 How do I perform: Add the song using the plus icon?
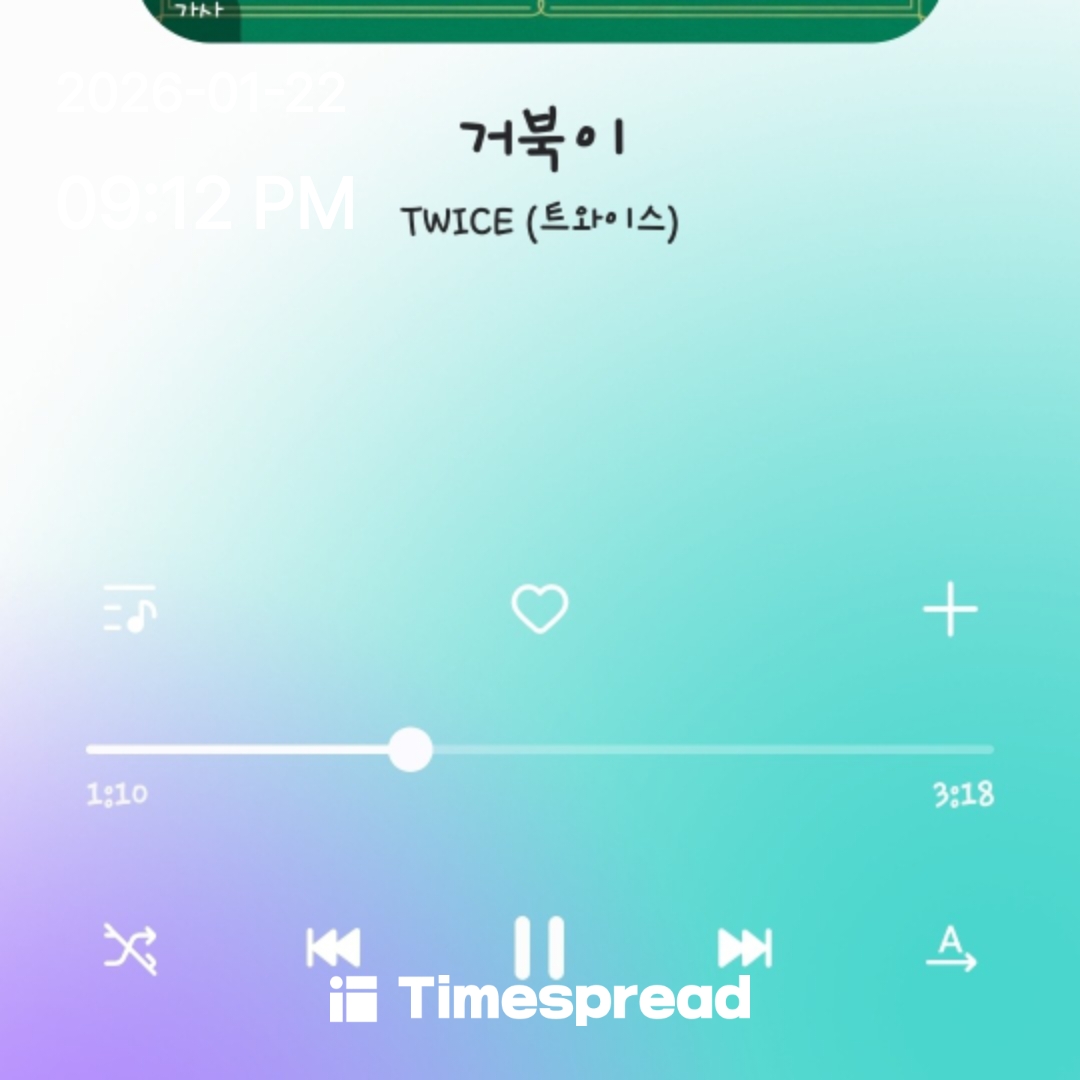950,609
